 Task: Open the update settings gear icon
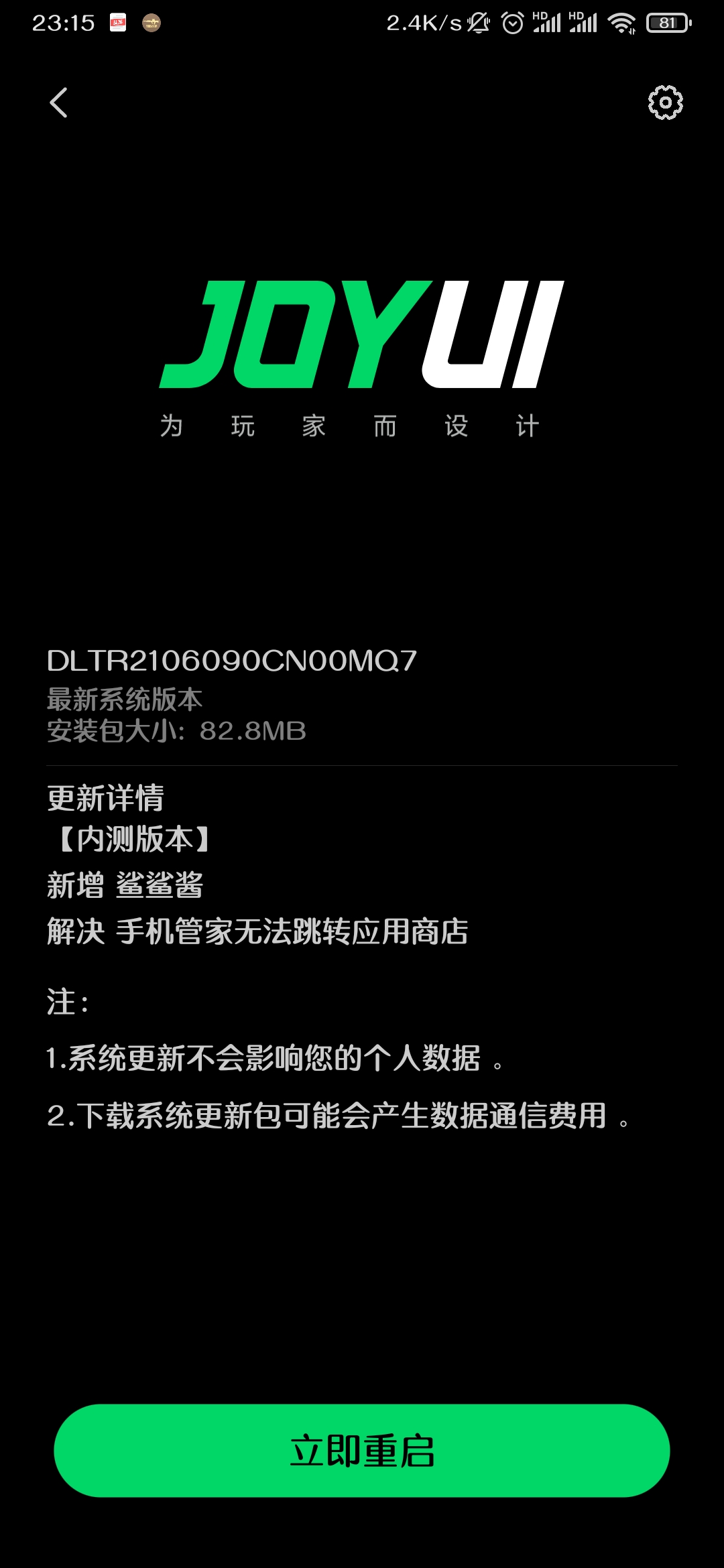pos(665,103)
